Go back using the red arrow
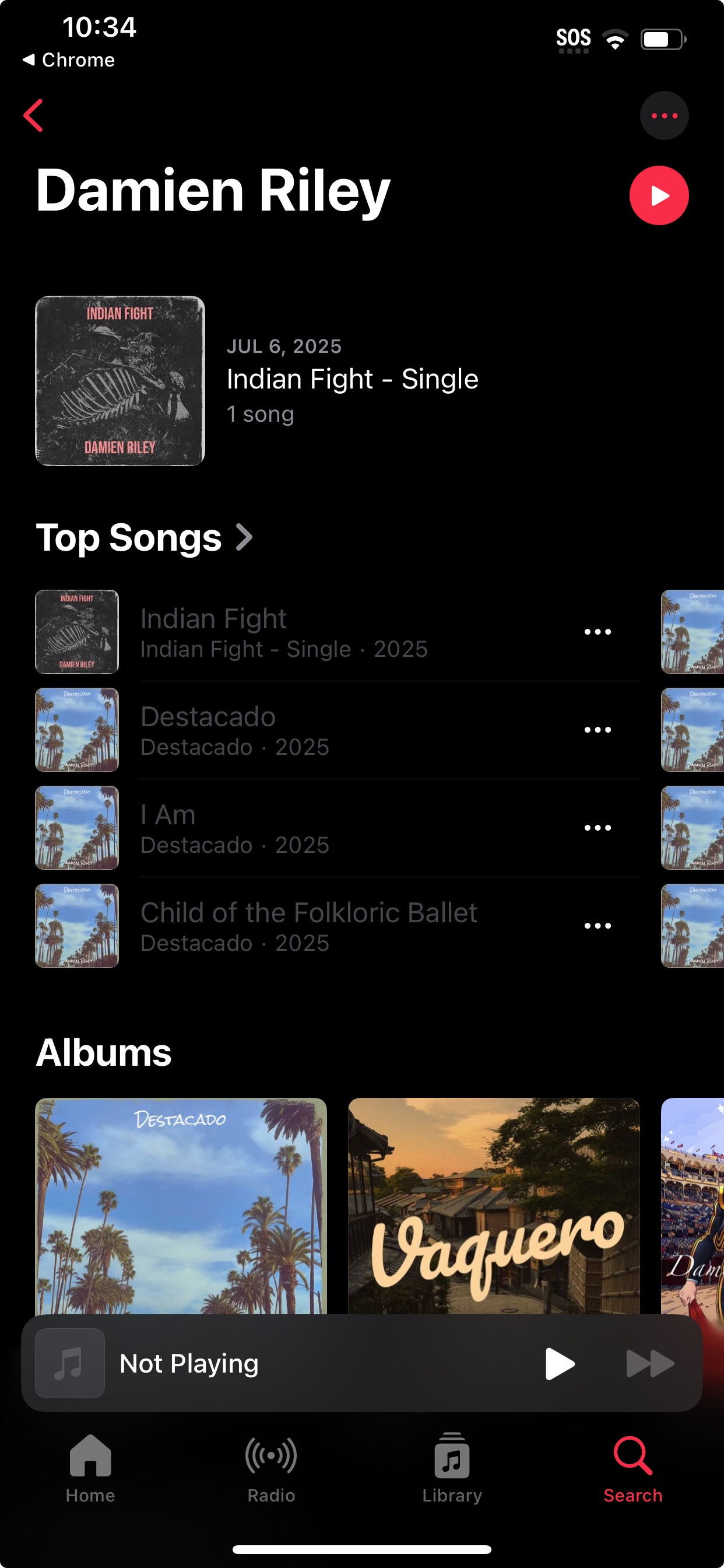 [33, 115]
